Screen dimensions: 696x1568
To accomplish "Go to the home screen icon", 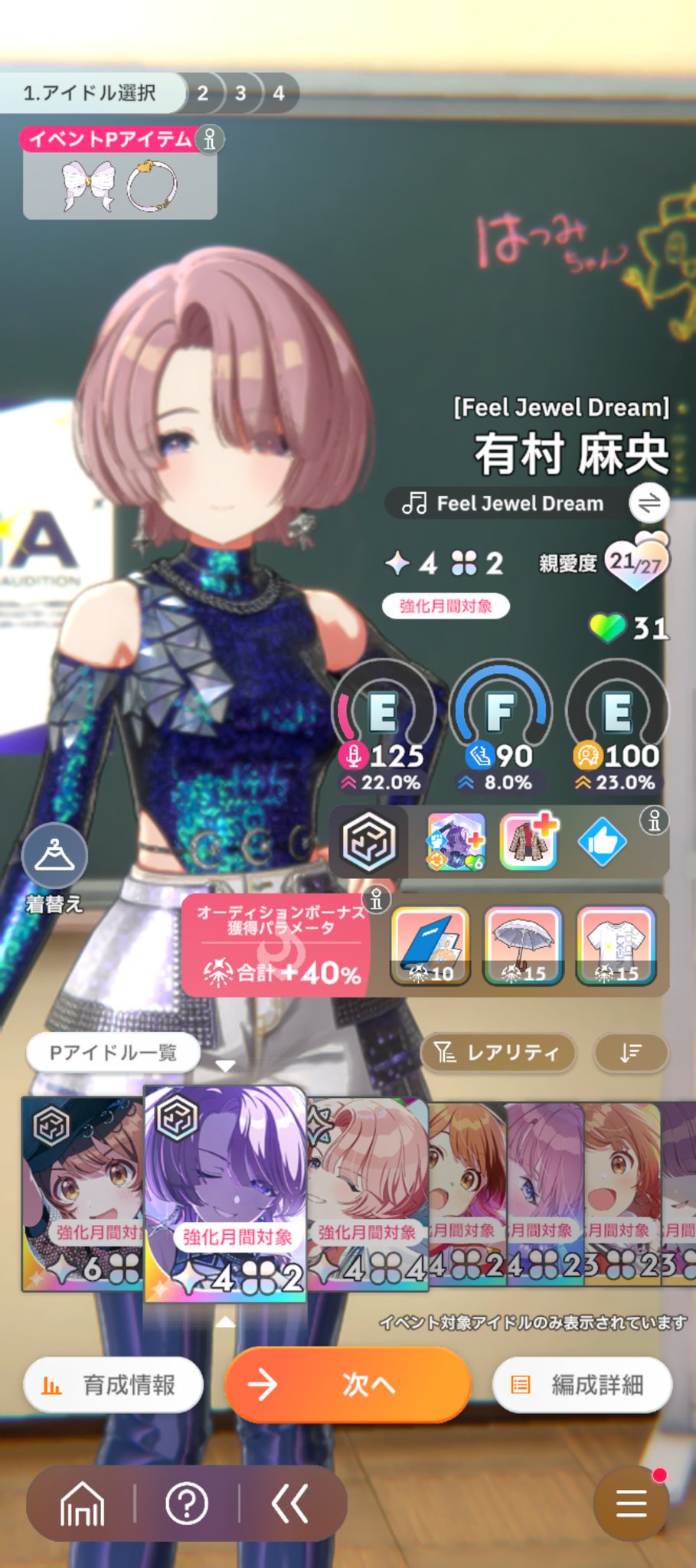I will pyautogui.click(x=82, y=1504).
